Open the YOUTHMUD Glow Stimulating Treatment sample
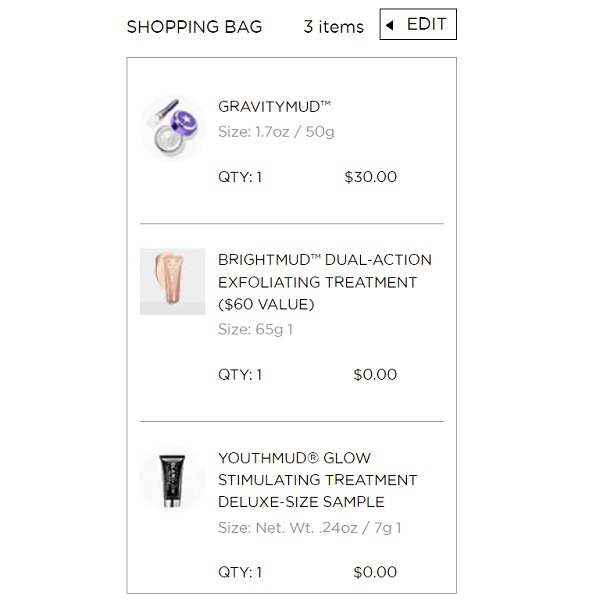 tap(316, 479)
